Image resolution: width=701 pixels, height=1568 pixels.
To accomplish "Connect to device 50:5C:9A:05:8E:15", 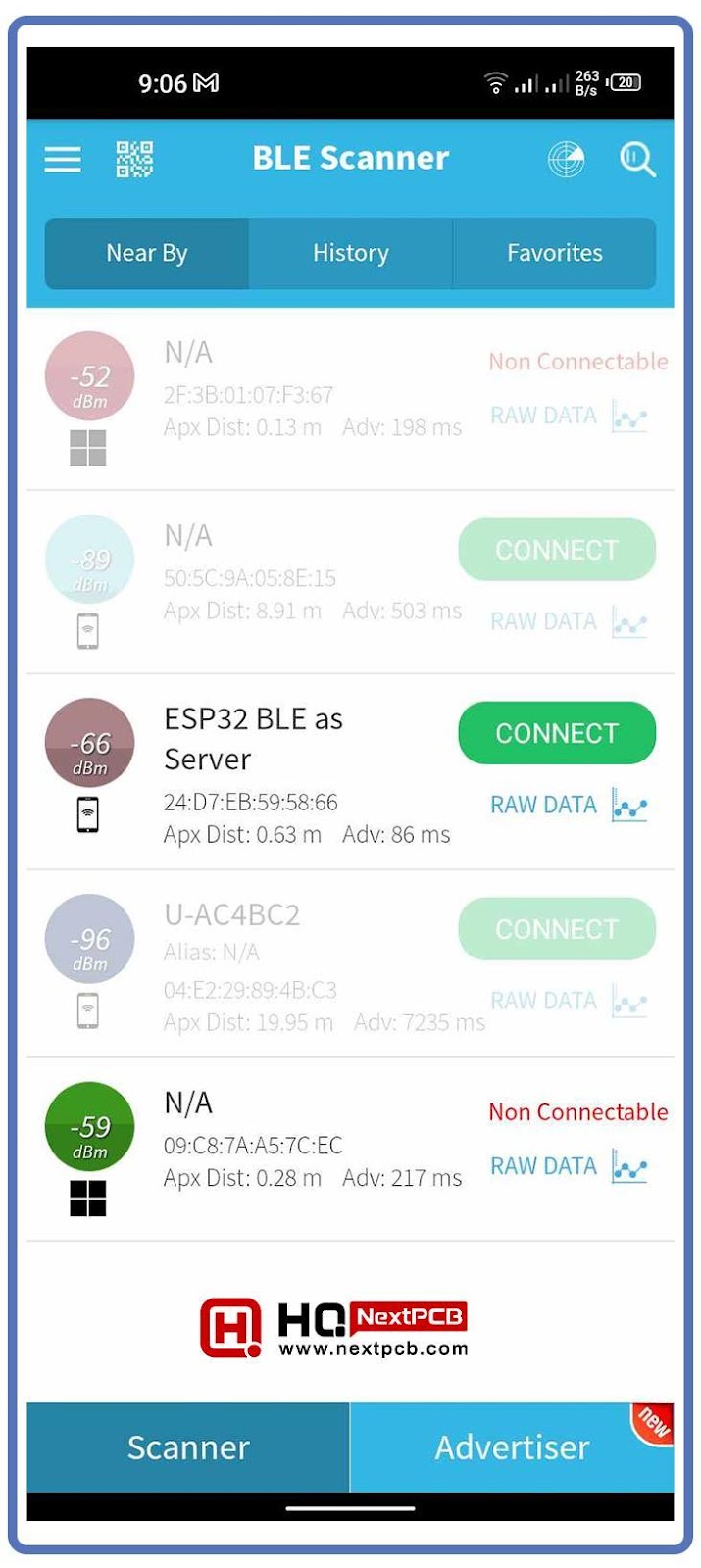I will [557, 550].
